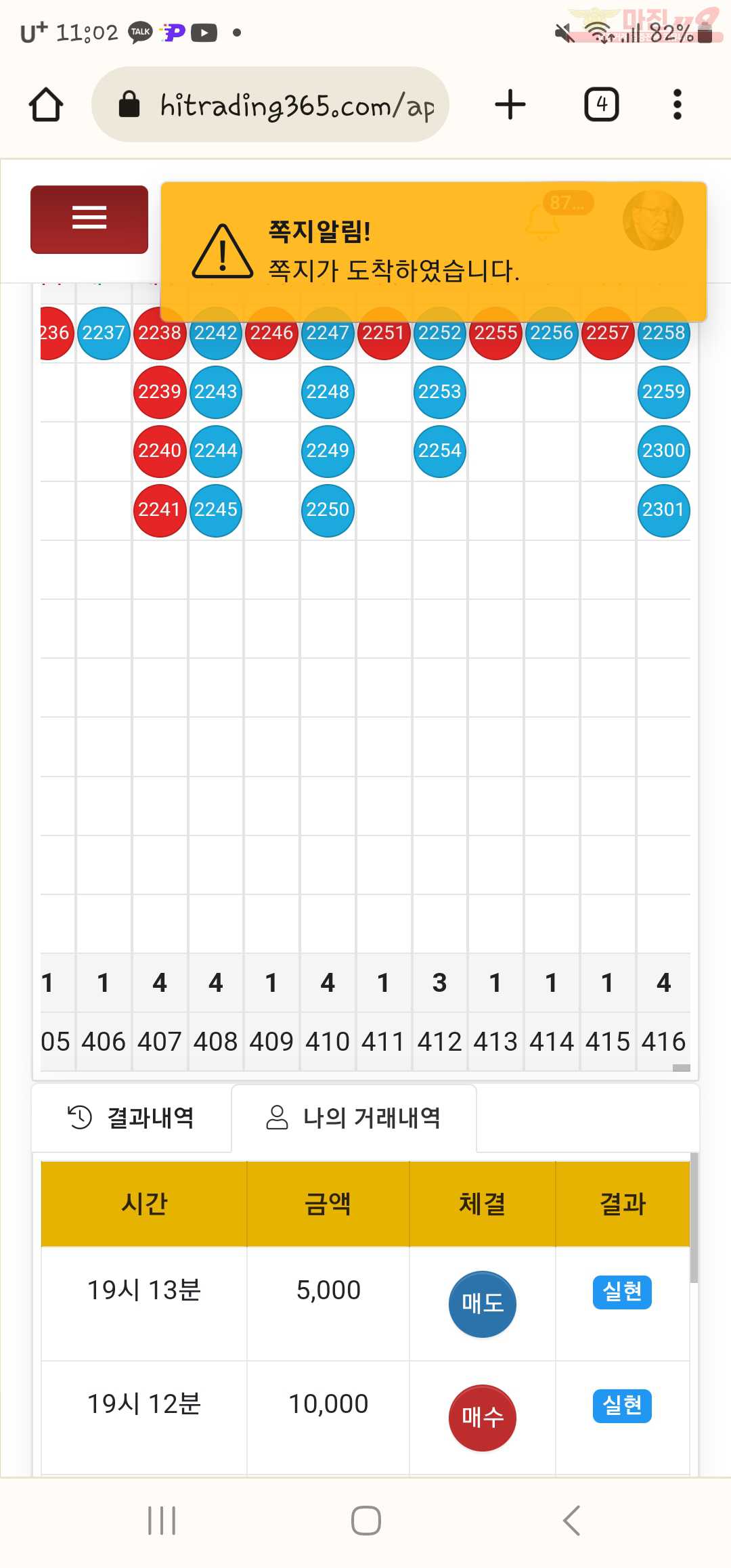This screenshot has width=731, height=1568.
Task: Tap the 쪽지알림 message notification banner
Action: [x=434, y=252]
